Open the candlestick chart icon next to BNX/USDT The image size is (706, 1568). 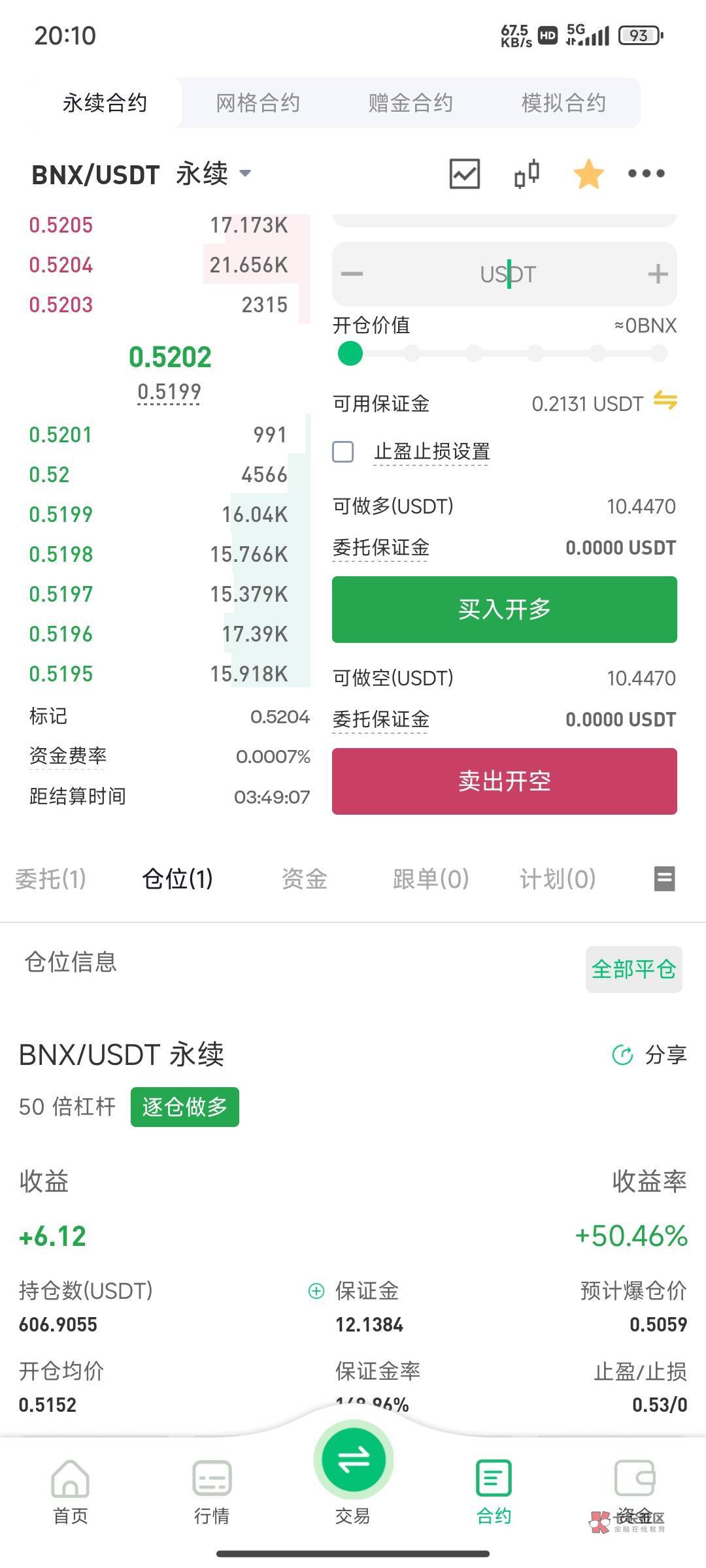point(464,173)
